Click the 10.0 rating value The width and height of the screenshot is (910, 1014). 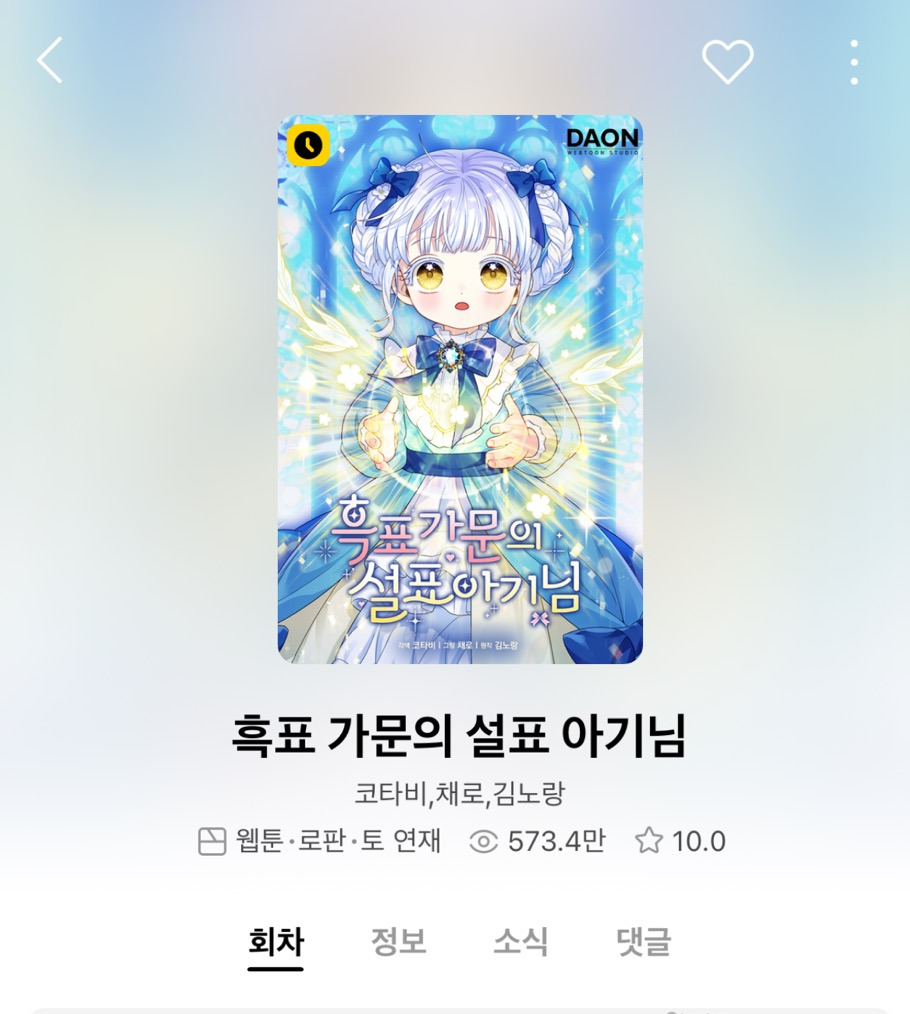pyautogui.click(x=697, y=842)
